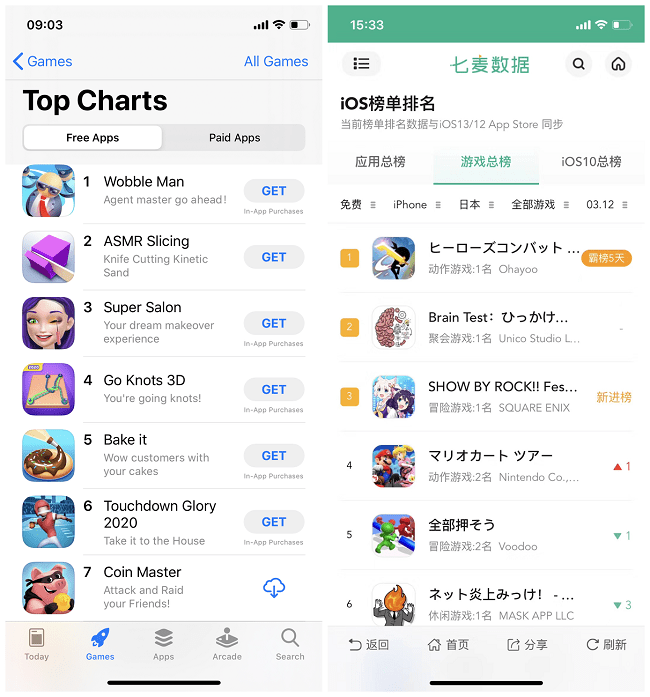The image size is (650, 697).
Task: Open the マリオカート ツアー entry
Action: pos(490,465)
